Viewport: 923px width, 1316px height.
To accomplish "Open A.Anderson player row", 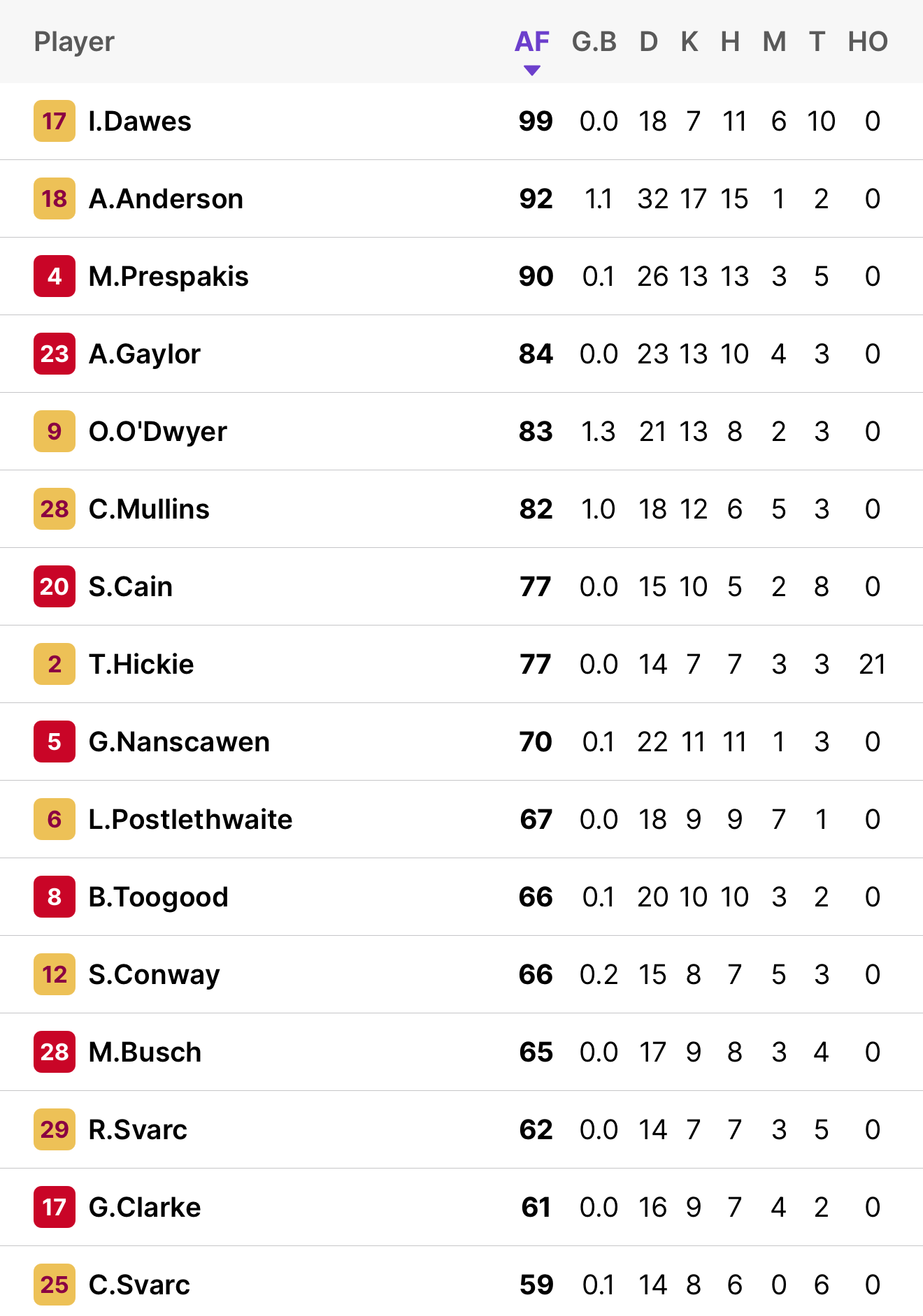I will [166, 199].
